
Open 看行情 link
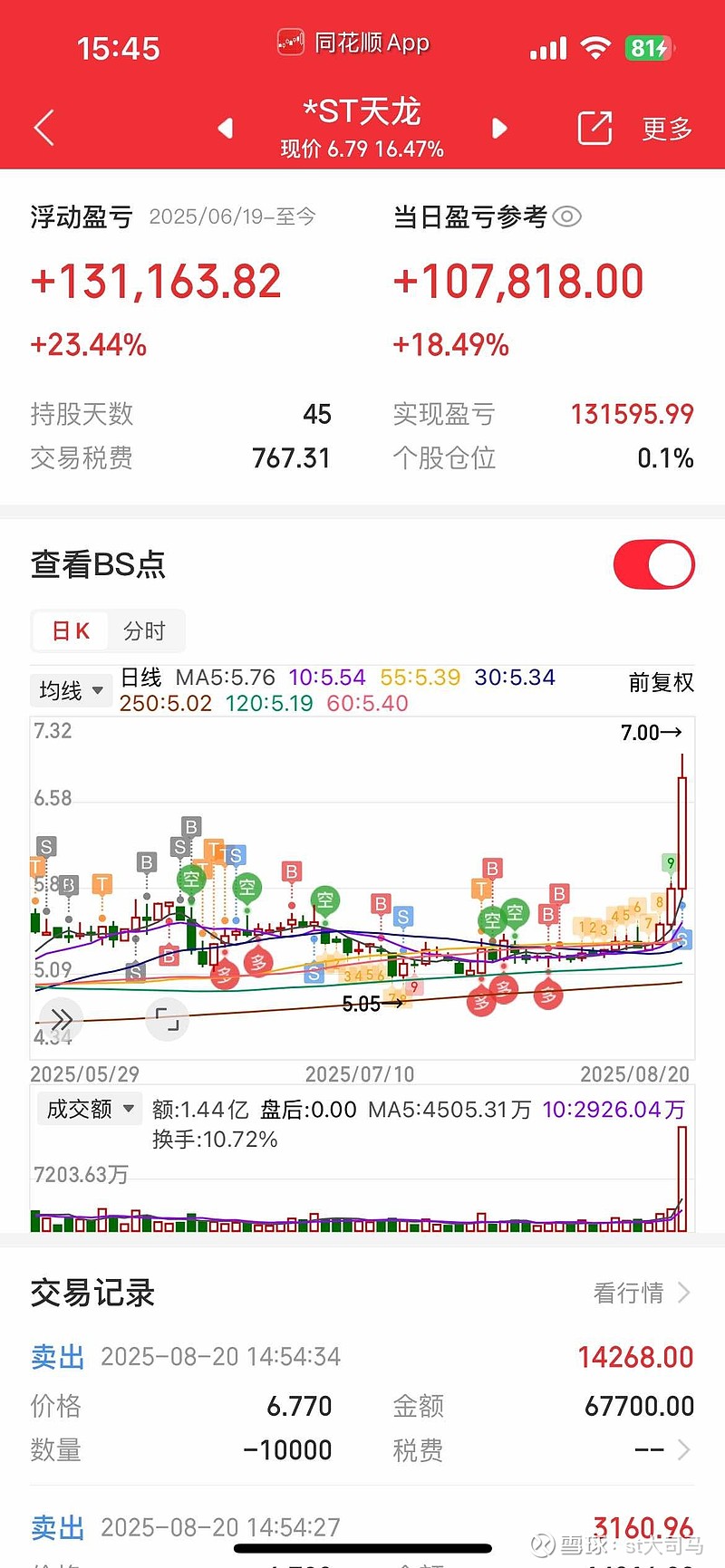coord(643,1293)
